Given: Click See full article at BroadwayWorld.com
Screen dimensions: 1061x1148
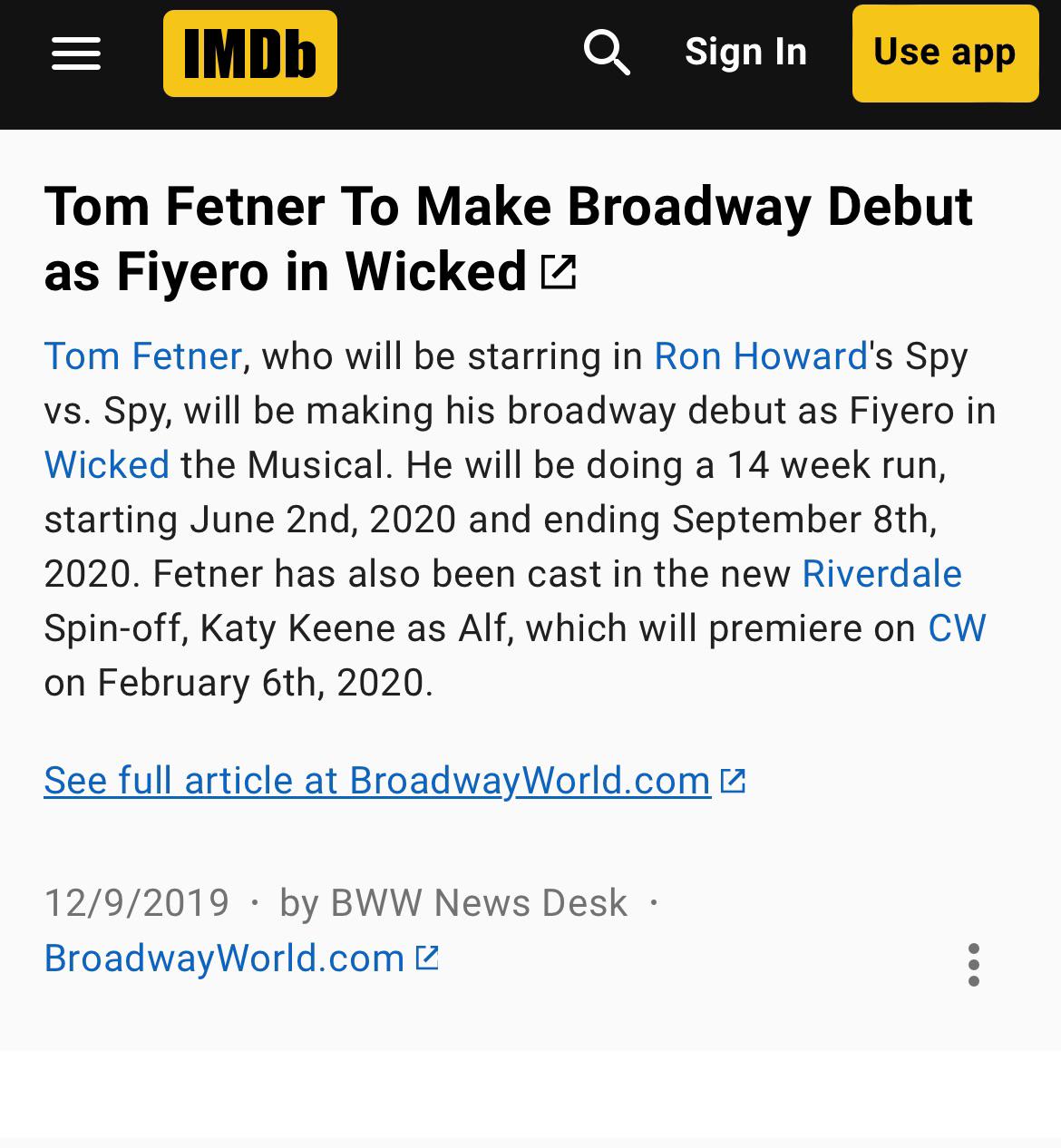Looking at the screenshot, I should [x=376, y=780].
